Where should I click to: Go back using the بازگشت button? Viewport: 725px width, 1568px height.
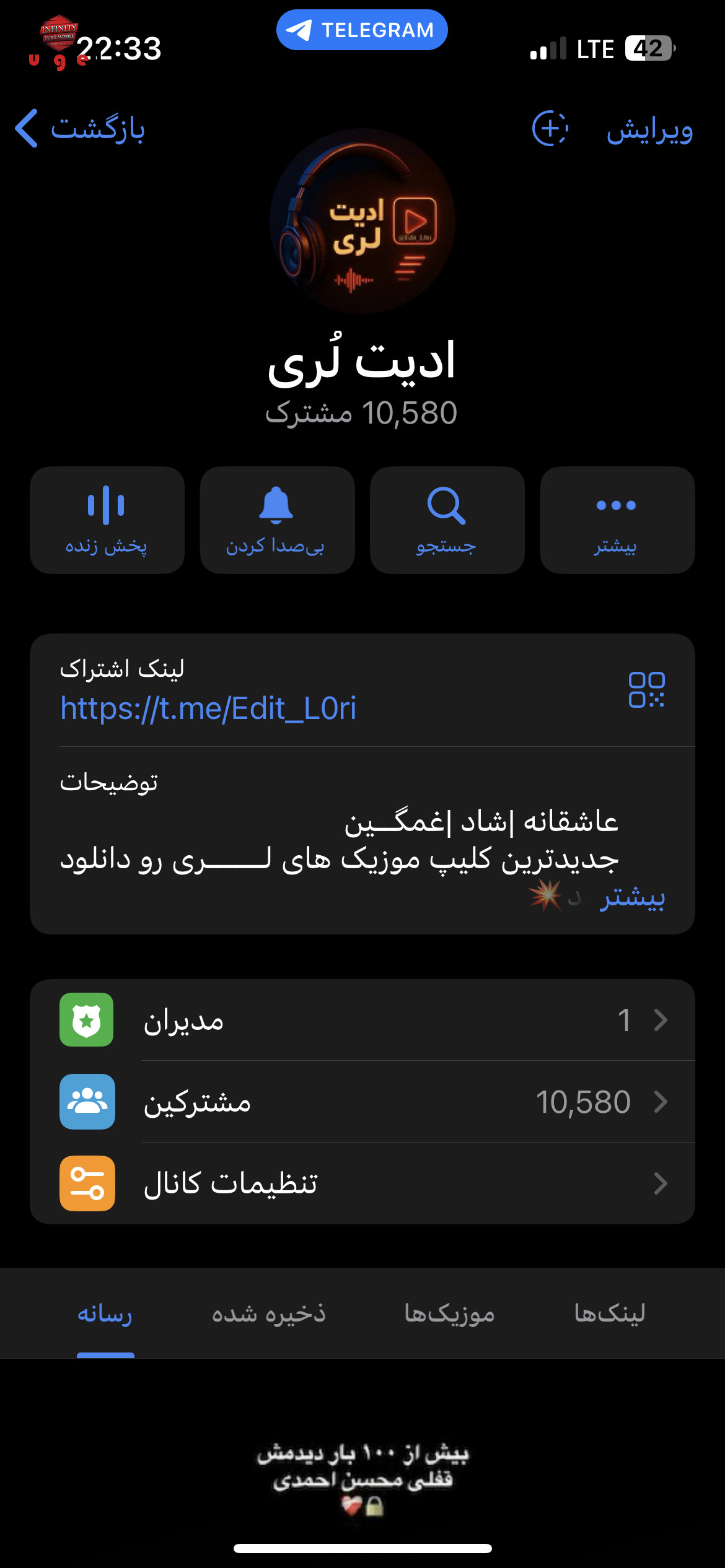(x=81, y=129)
